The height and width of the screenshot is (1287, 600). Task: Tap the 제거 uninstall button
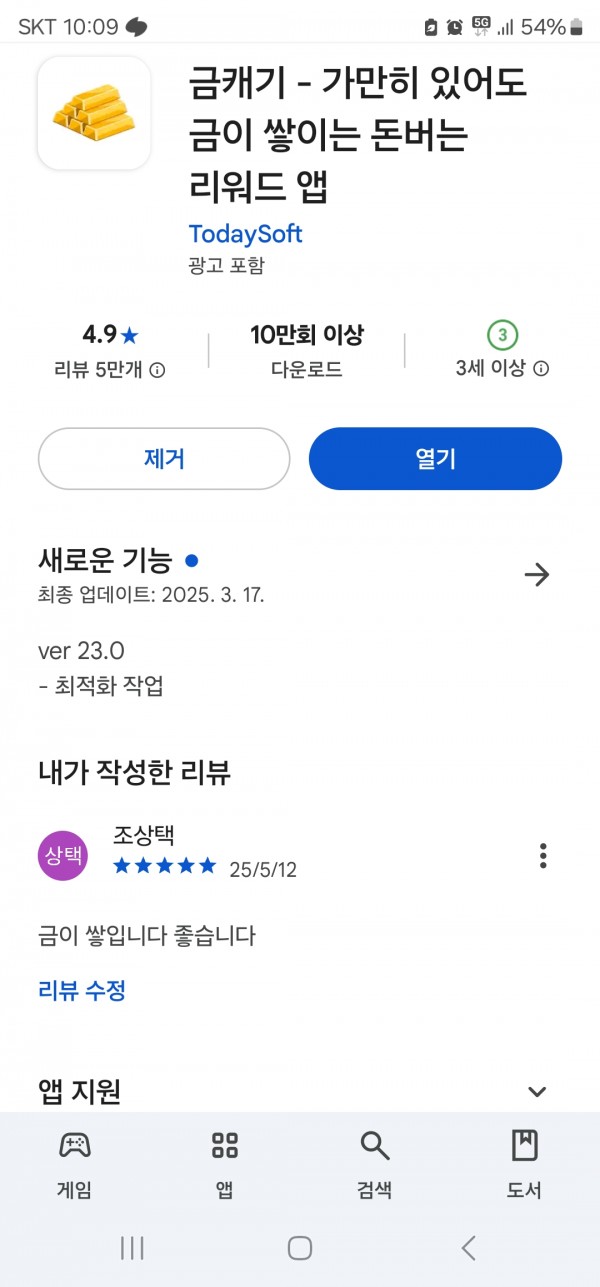point(164,459)
